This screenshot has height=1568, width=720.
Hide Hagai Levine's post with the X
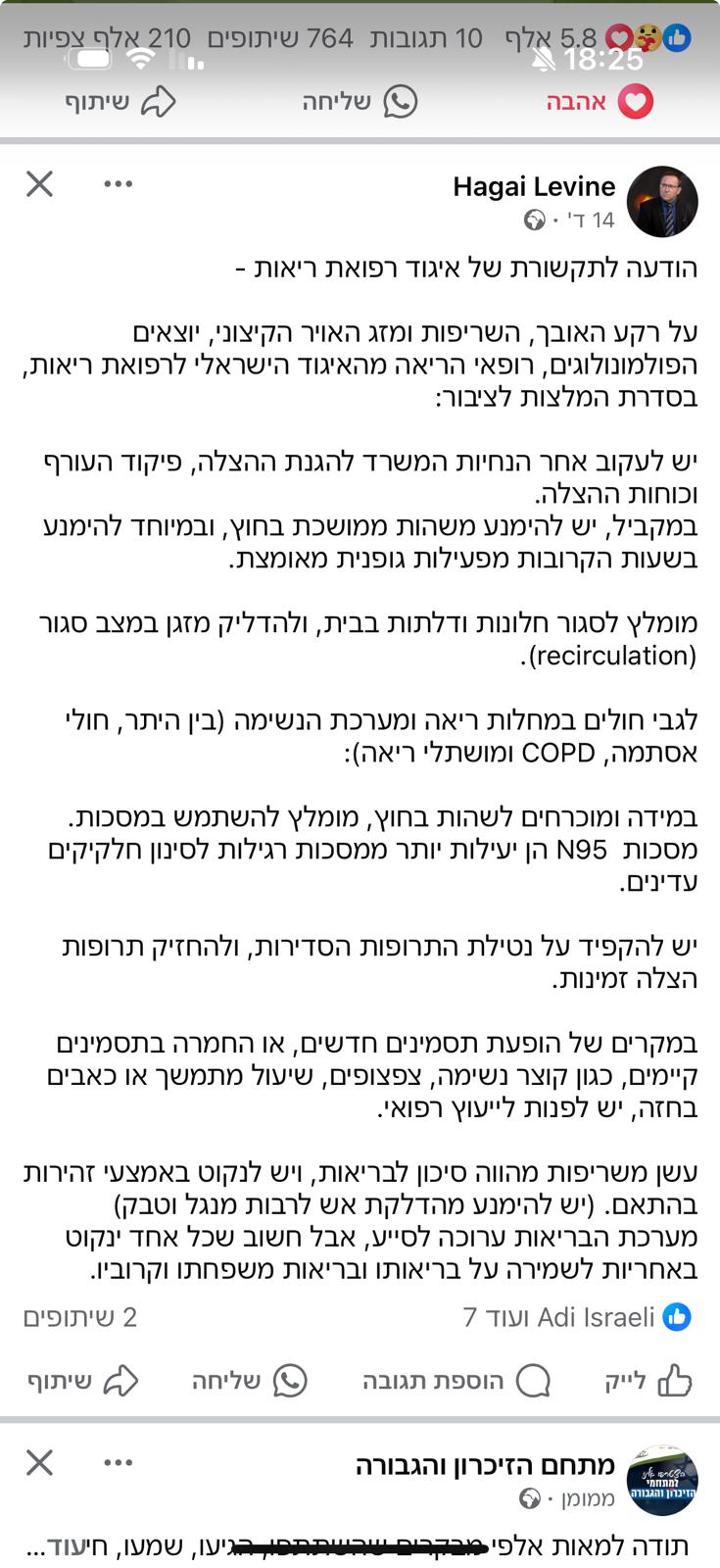coord(39,184)
